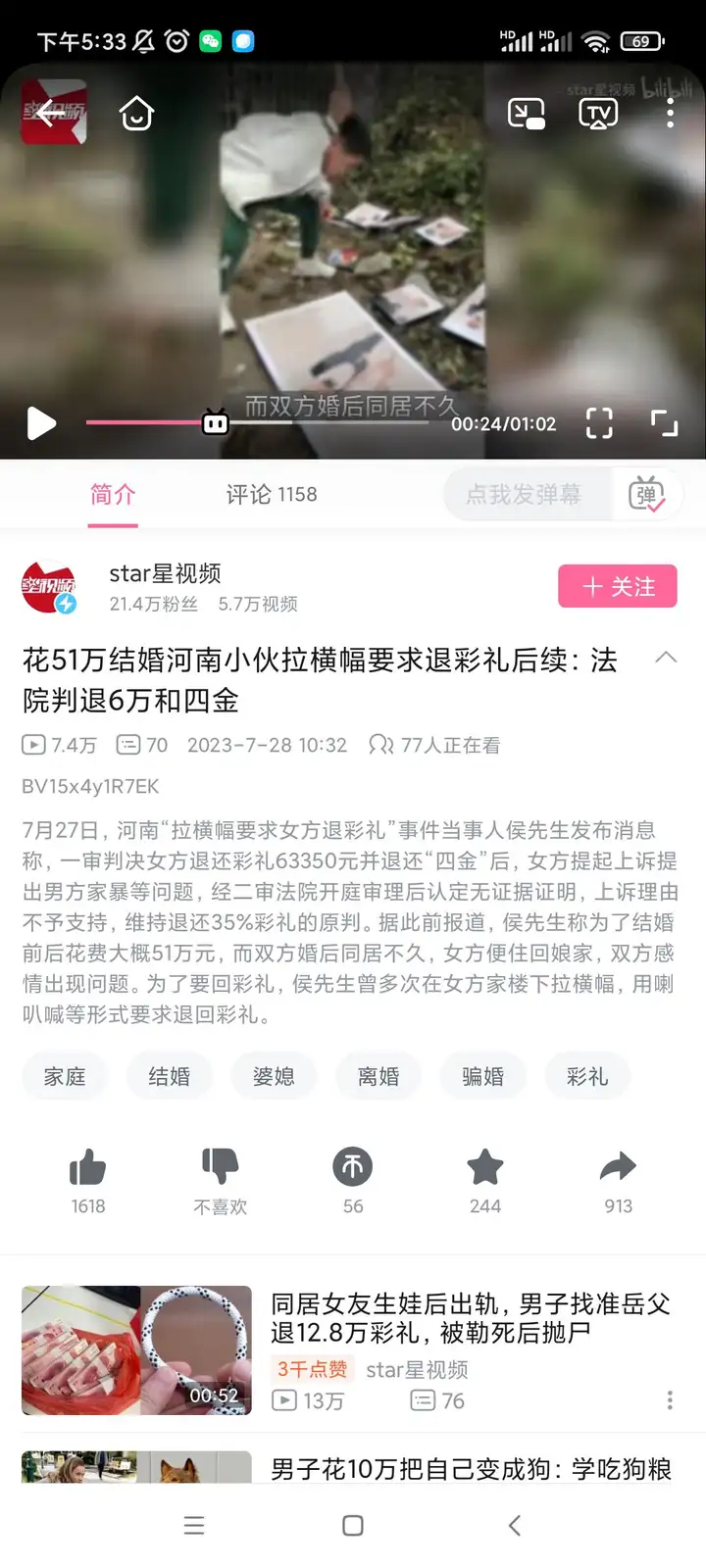706x1568 pixels.
Task: Follow star星视频 with the 关注 button
Action: coord(618,587)
